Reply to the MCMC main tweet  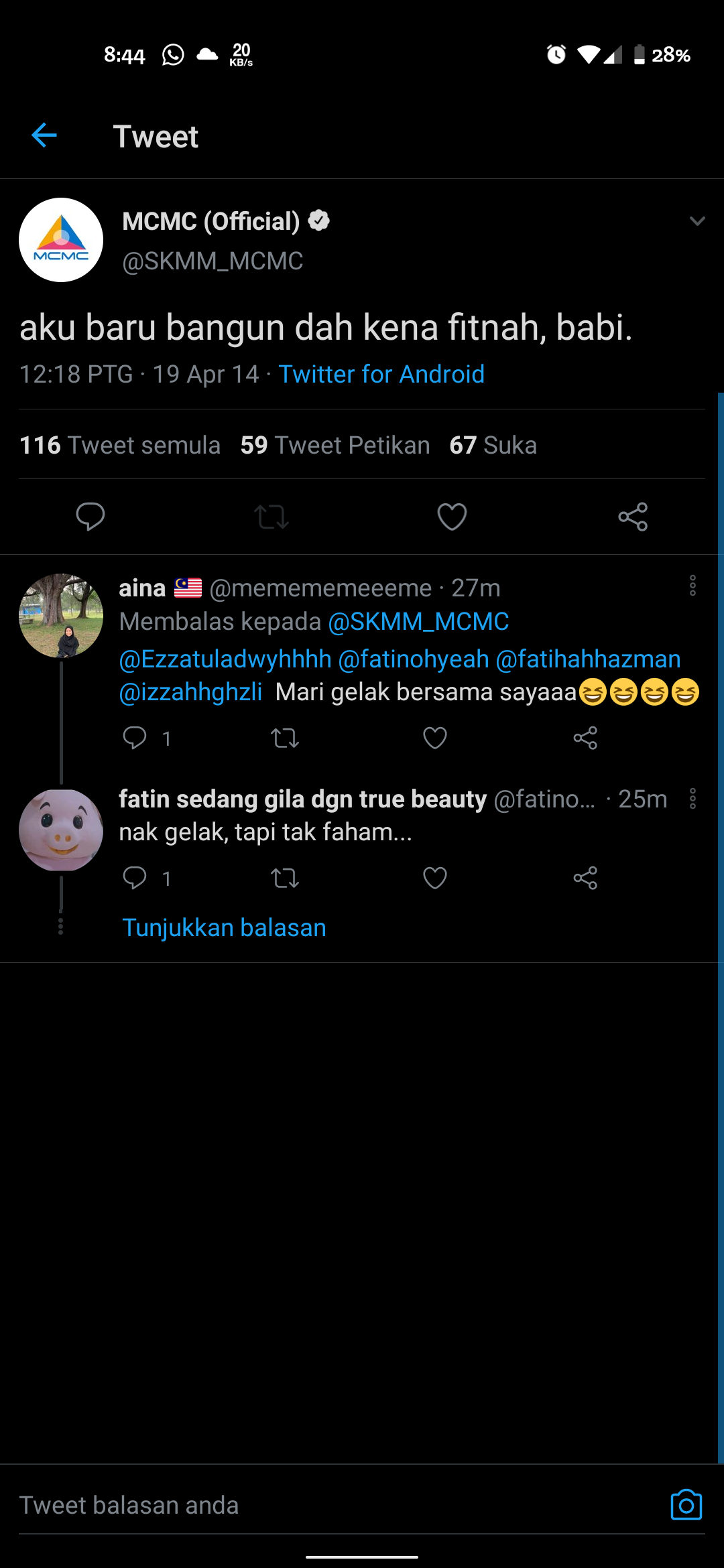pyautogui.click(x=90, y=517)
